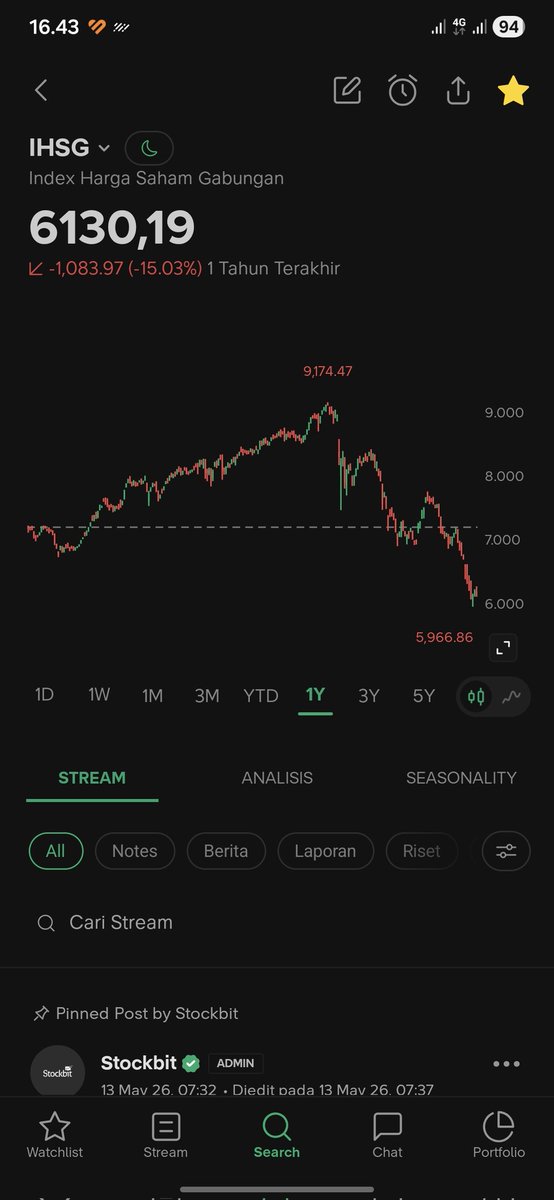Toggle the yellow star watchlist favorite
Viewport: 554px width, 1200px height.
(x=513, y=91)
